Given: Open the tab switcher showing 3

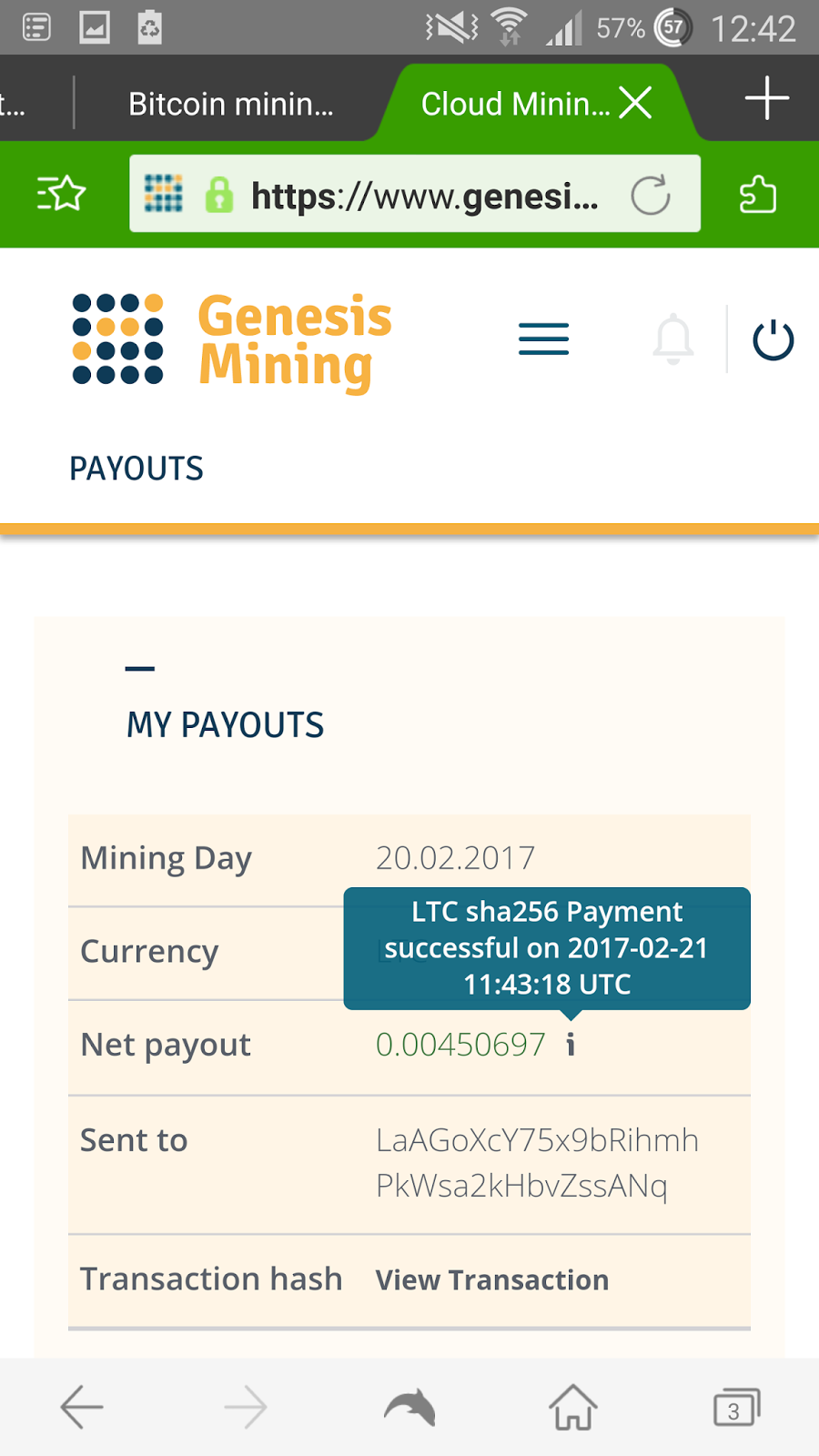Looking at the screenshot, I should pyautogui.click(x=735, y=1408).
